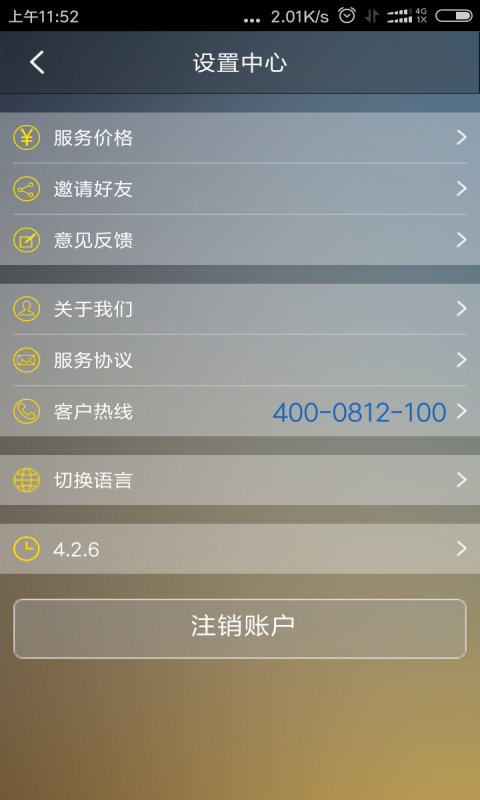Image resolution: width=480 pixels, height=800 pixels.
Task: View the 服务协议 service agreement
Action: point(240,360)
